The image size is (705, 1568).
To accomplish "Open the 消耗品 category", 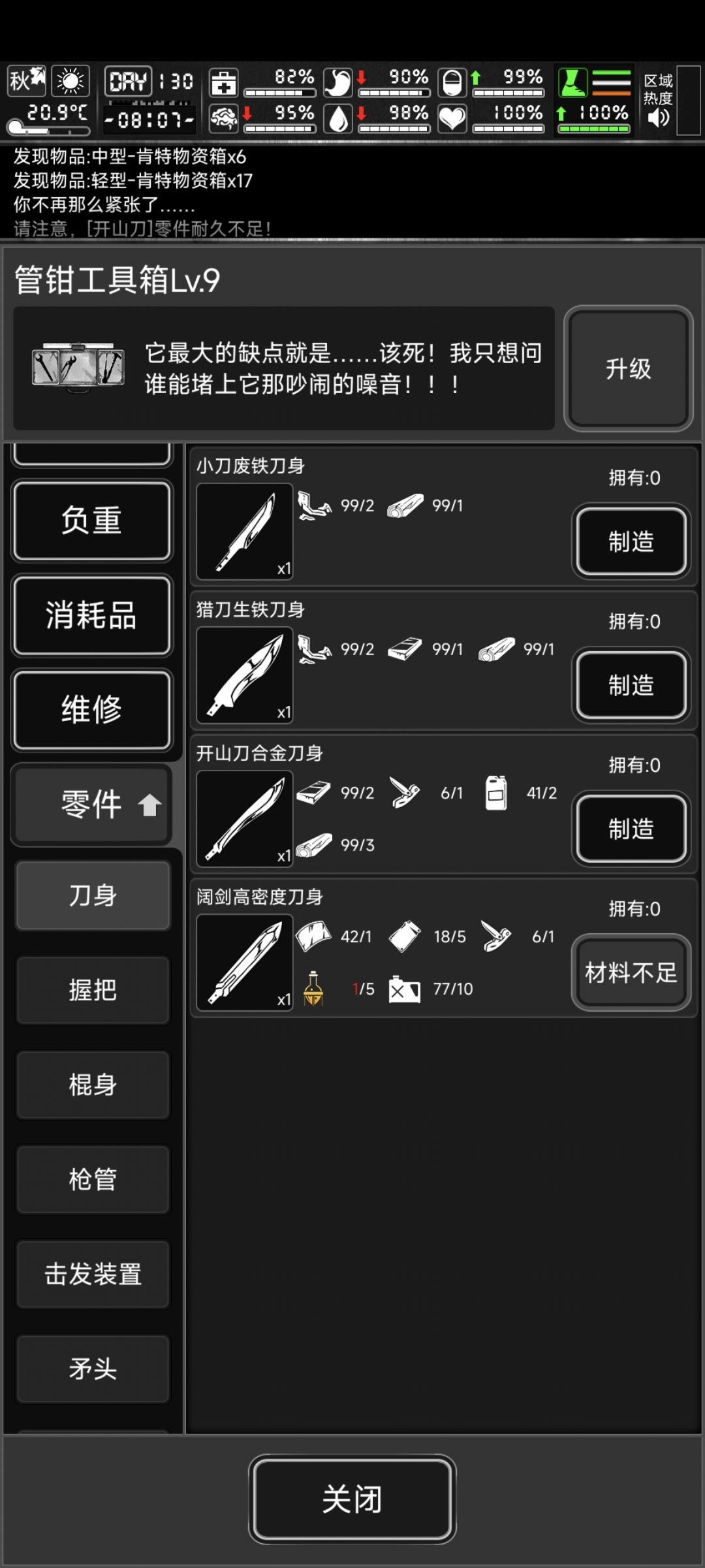I will coord(92,616).
